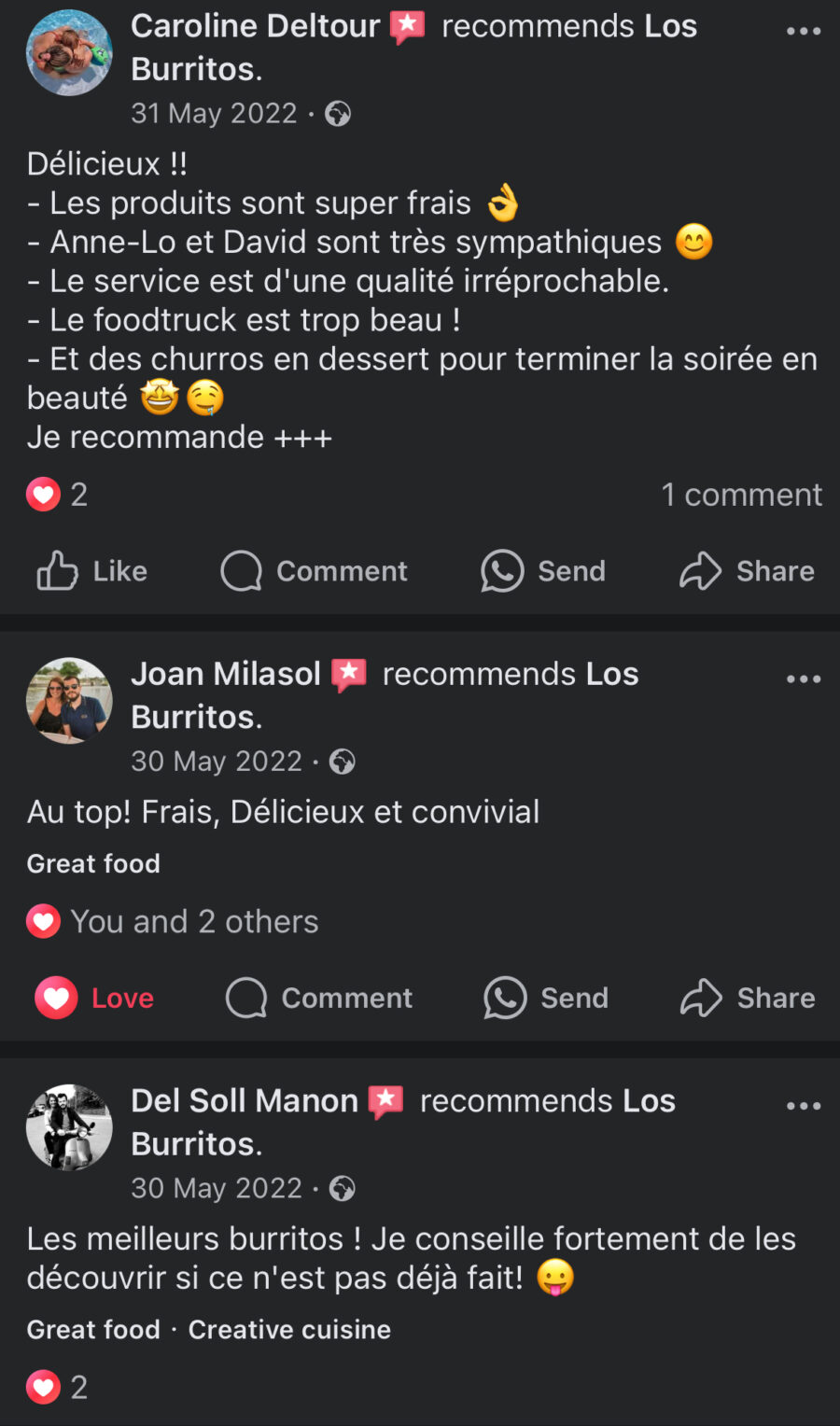Open options menu on Del Soll Manon's post
Viewport: 840px width, 1426px height.
[x=803, y=1106]
